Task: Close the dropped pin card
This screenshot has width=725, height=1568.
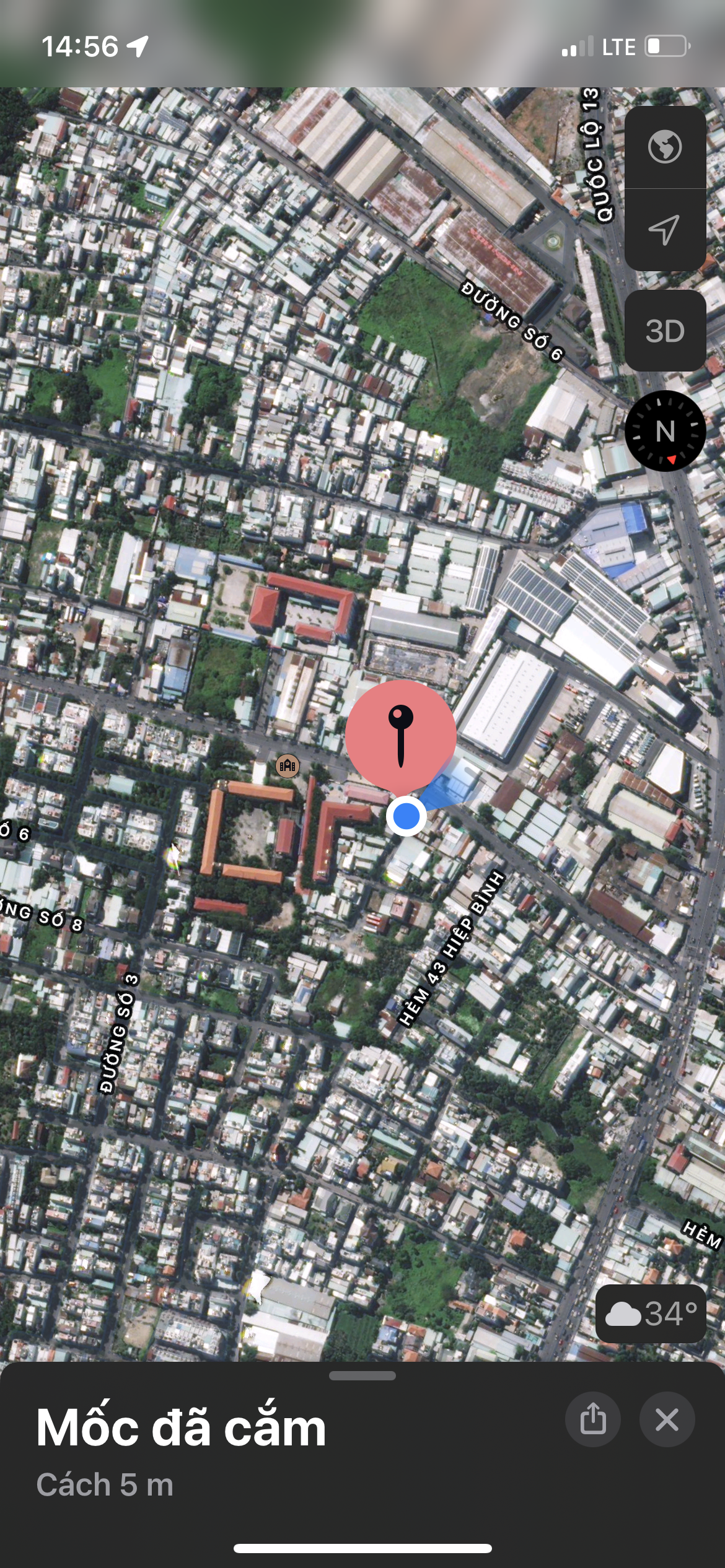Action: pyautogui.click(x=667, y=1419)
